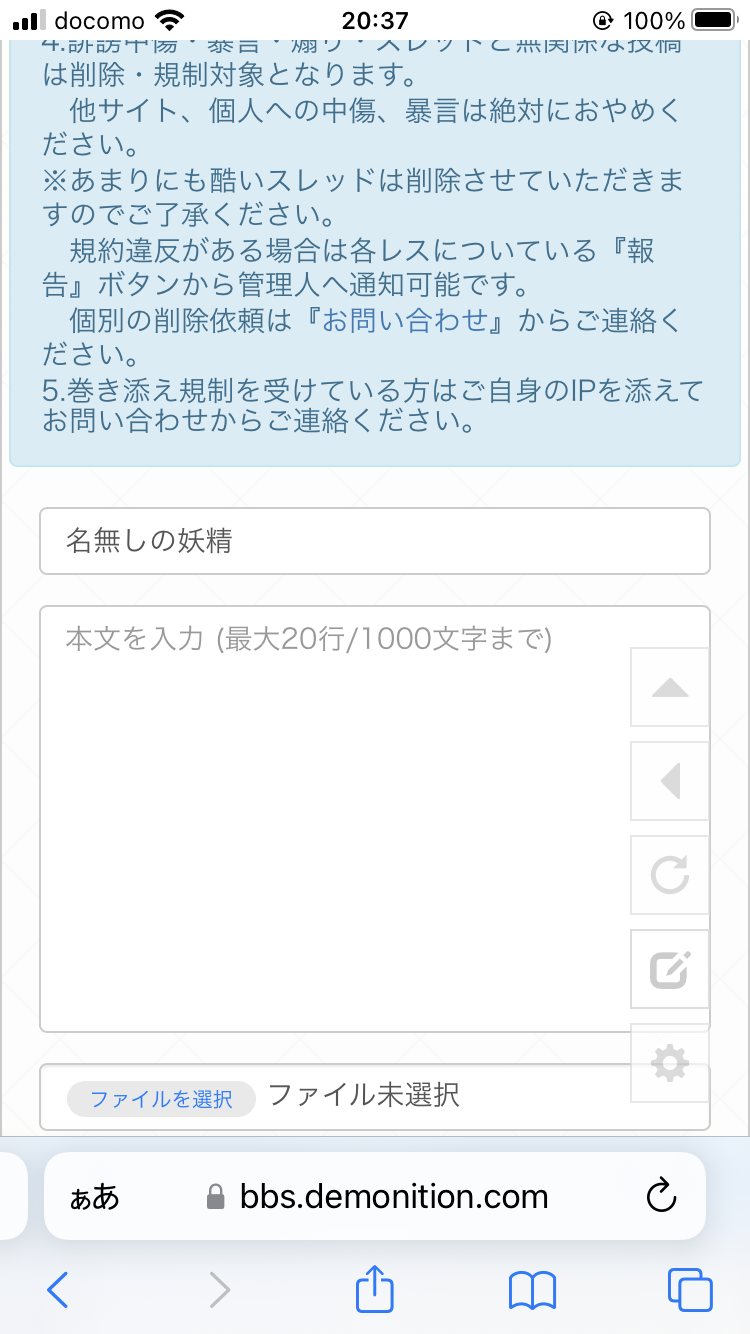
Task: Show all open tabs
Action: (690, 1290)
